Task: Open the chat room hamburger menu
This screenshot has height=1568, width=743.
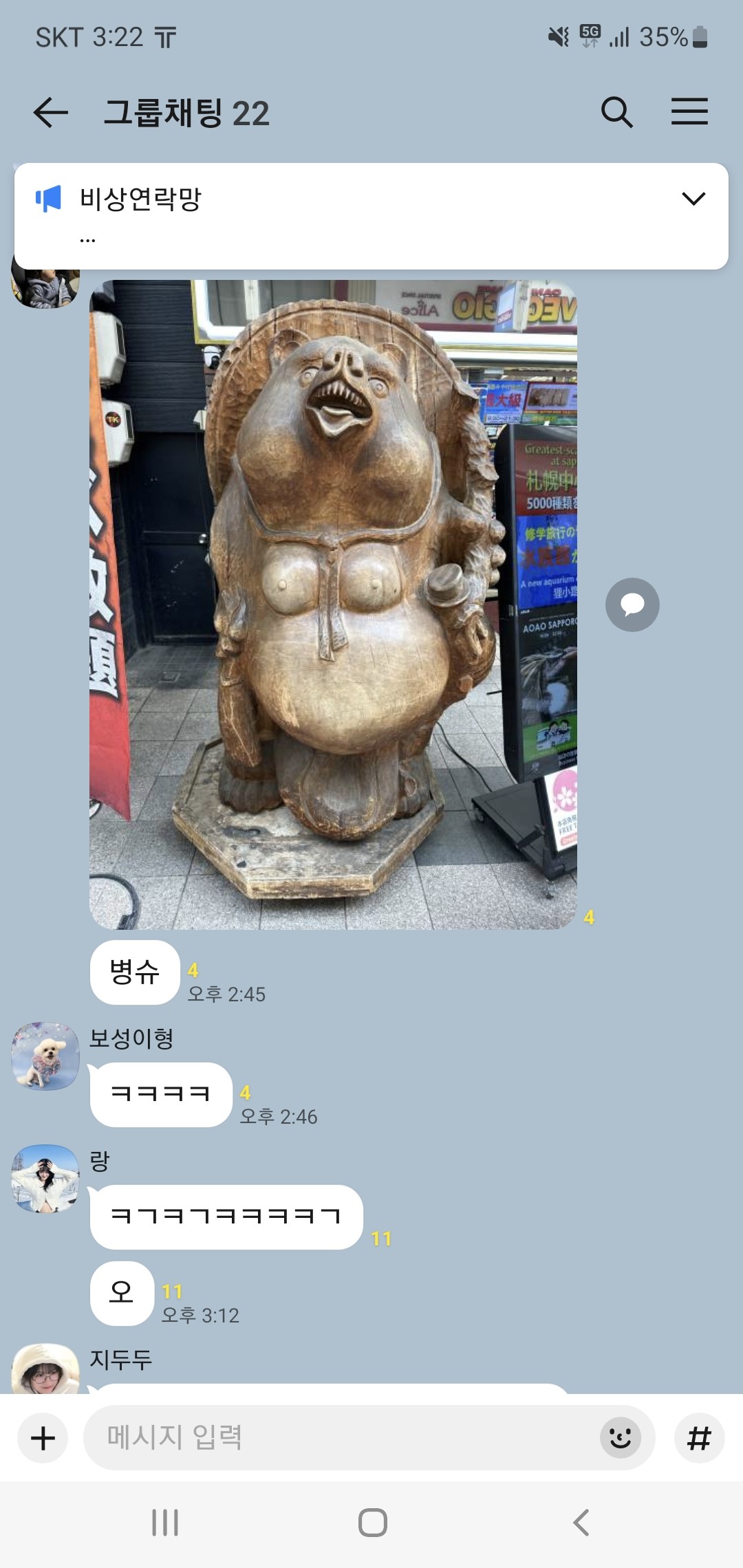Action: pyautogui.click(x=689, y=111)
